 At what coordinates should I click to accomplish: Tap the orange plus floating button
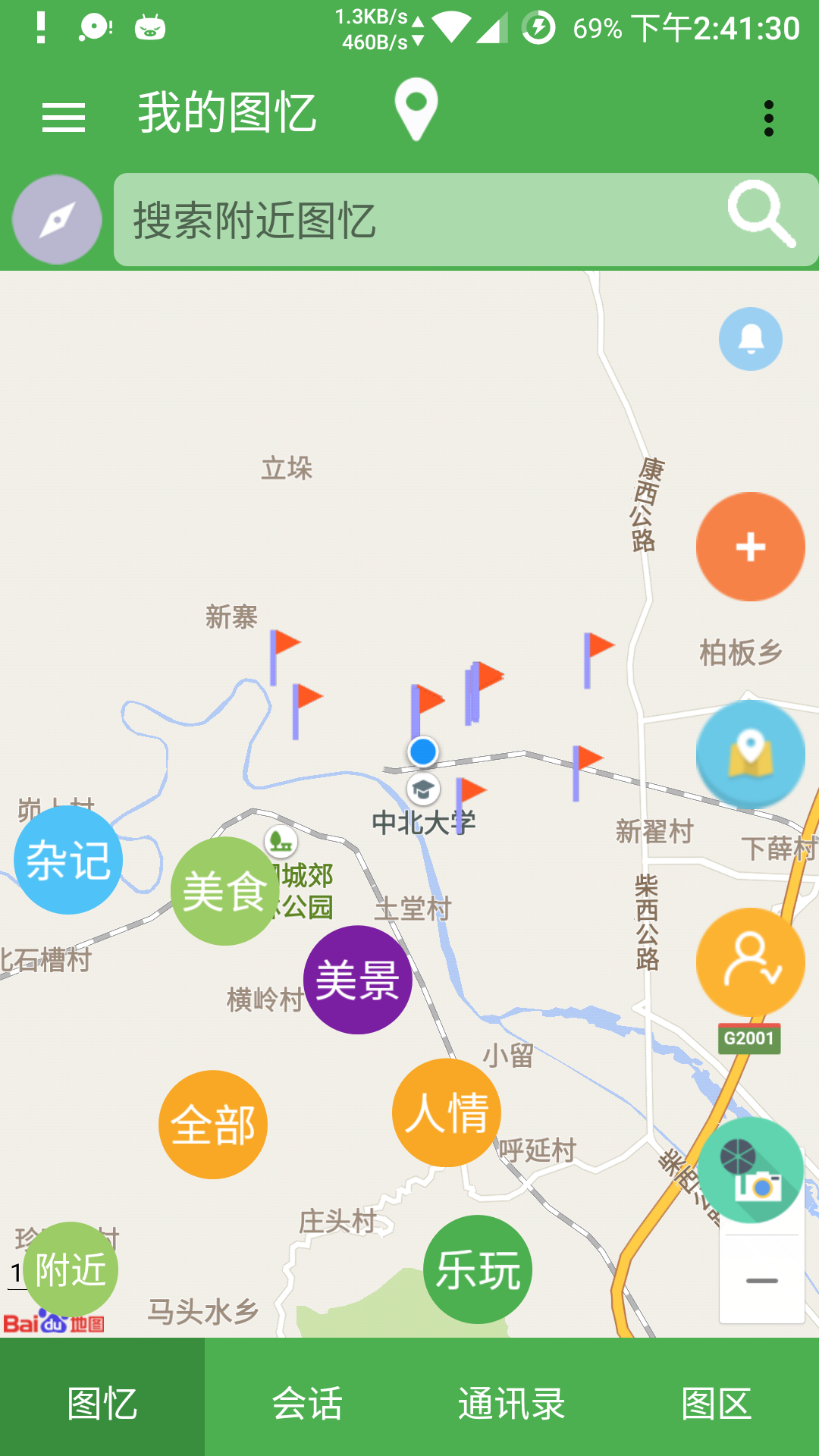(x=751, y=547)
